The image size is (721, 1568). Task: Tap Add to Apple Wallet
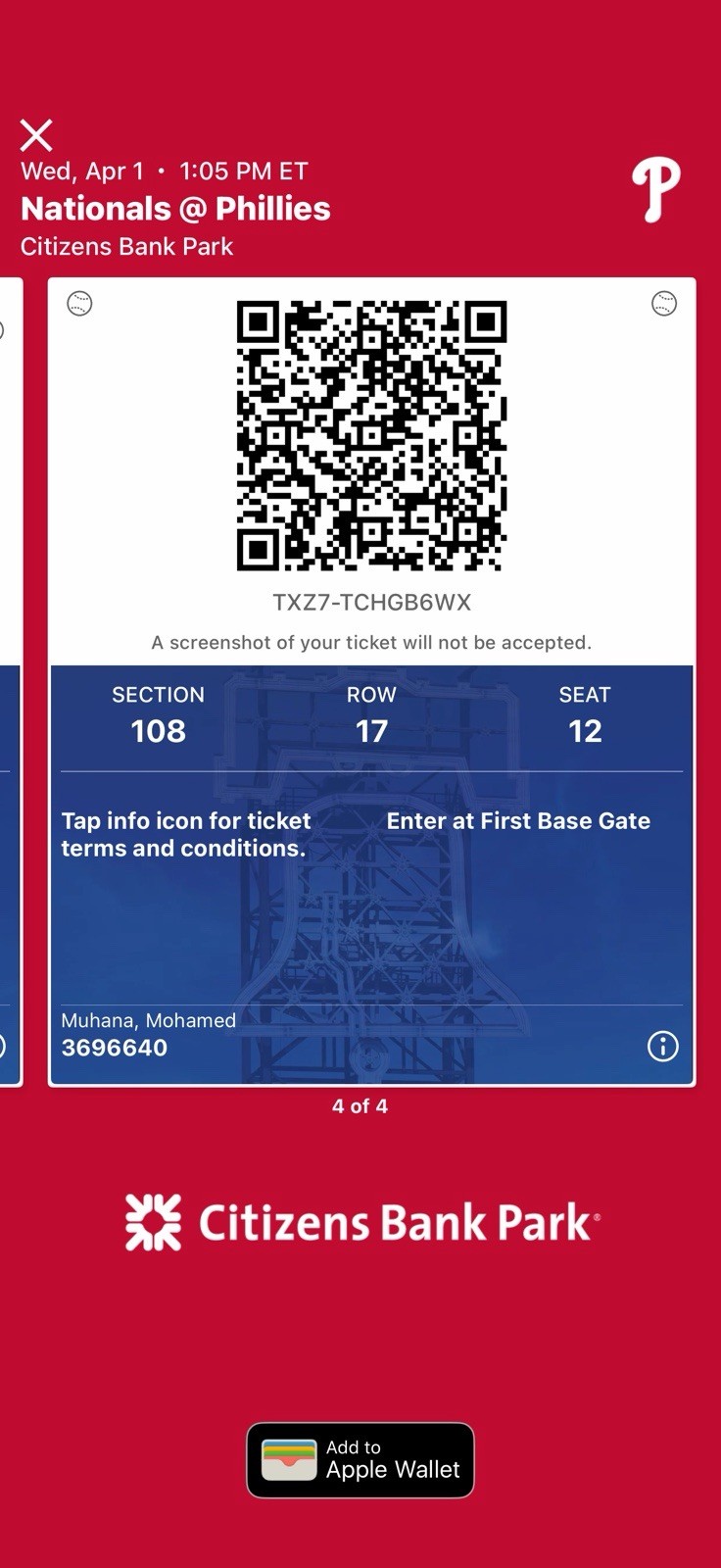(x=360, y=1460)
